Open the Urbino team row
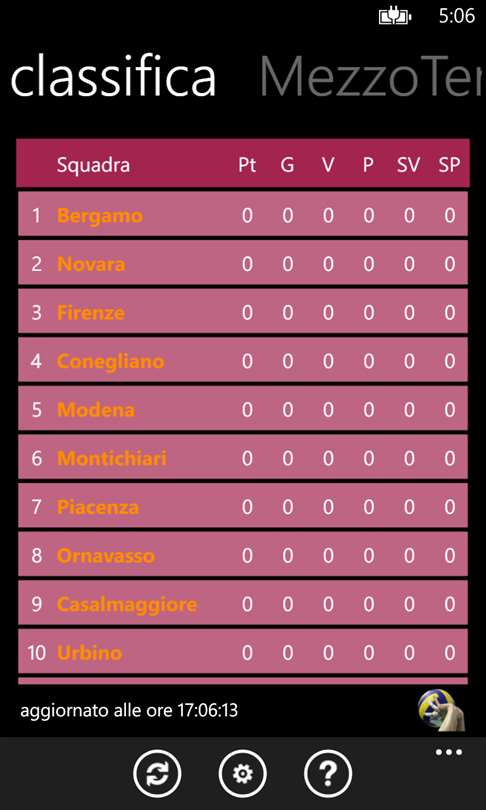Viewport: 486px width, 810px height. (x=243, y=651)
